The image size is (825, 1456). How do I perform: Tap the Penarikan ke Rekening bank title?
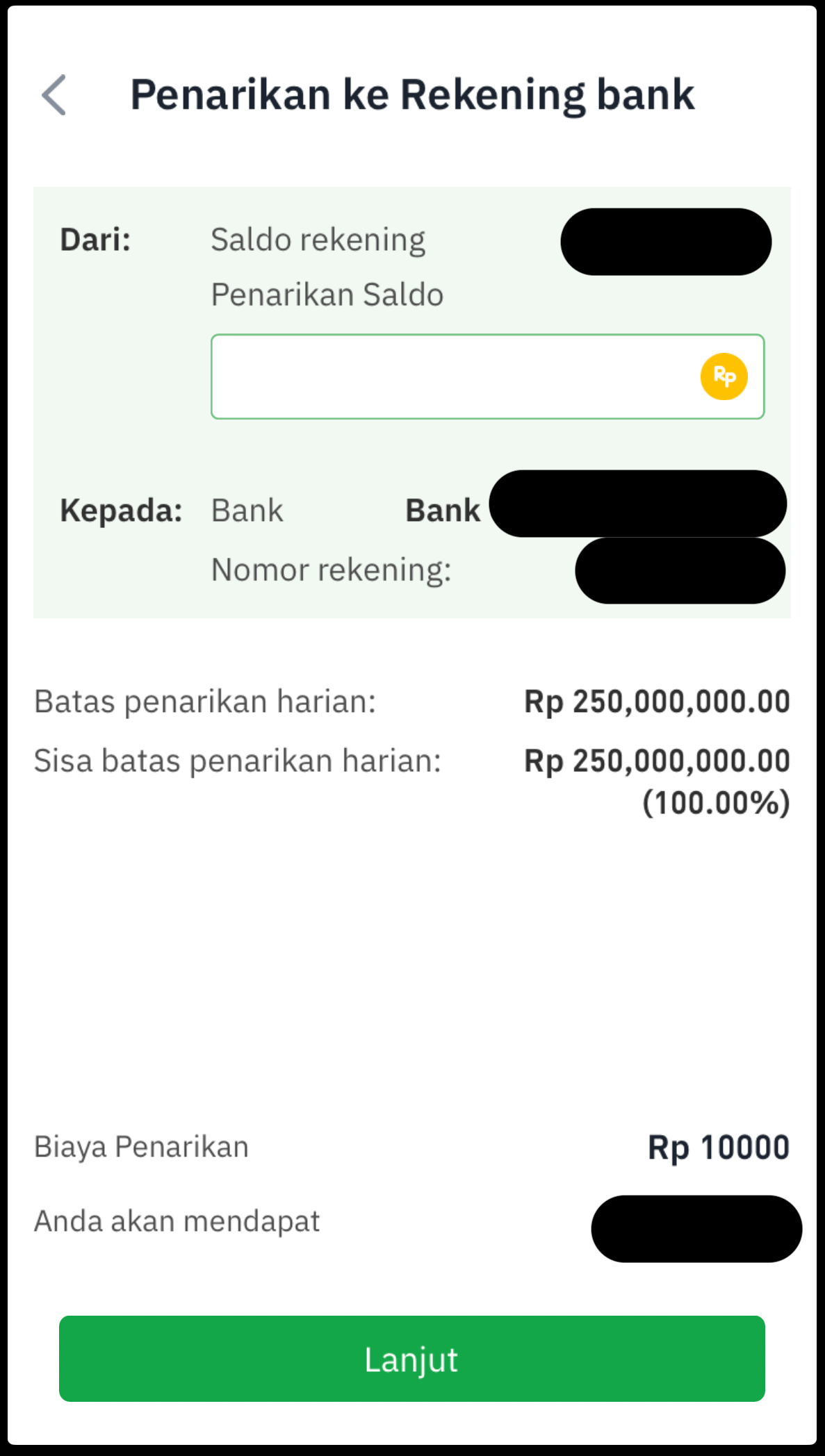(x=412, y=94)
